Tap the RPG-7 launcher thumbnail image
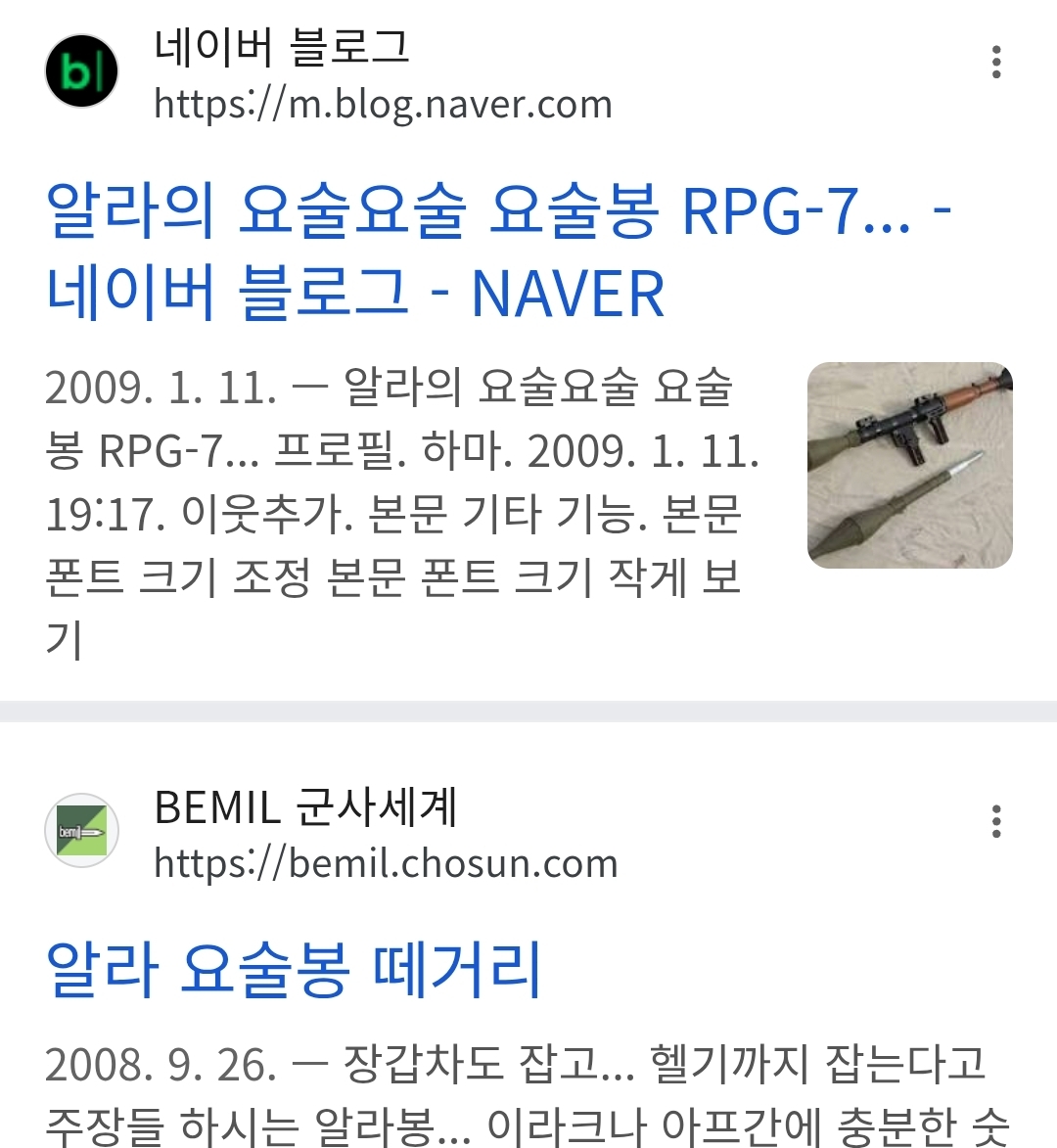Image resolution: width=1057 pixels, height=1148 pixels. (909, 465)
